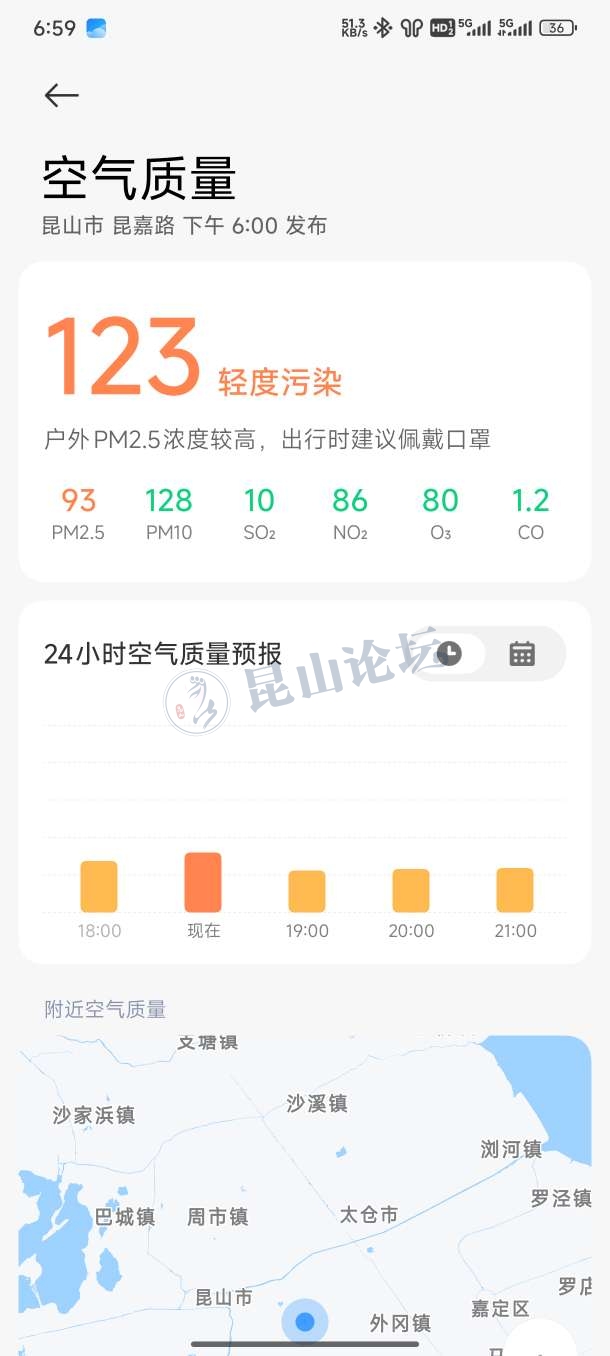Select the 现在 forecast bar

pos(203,882)
